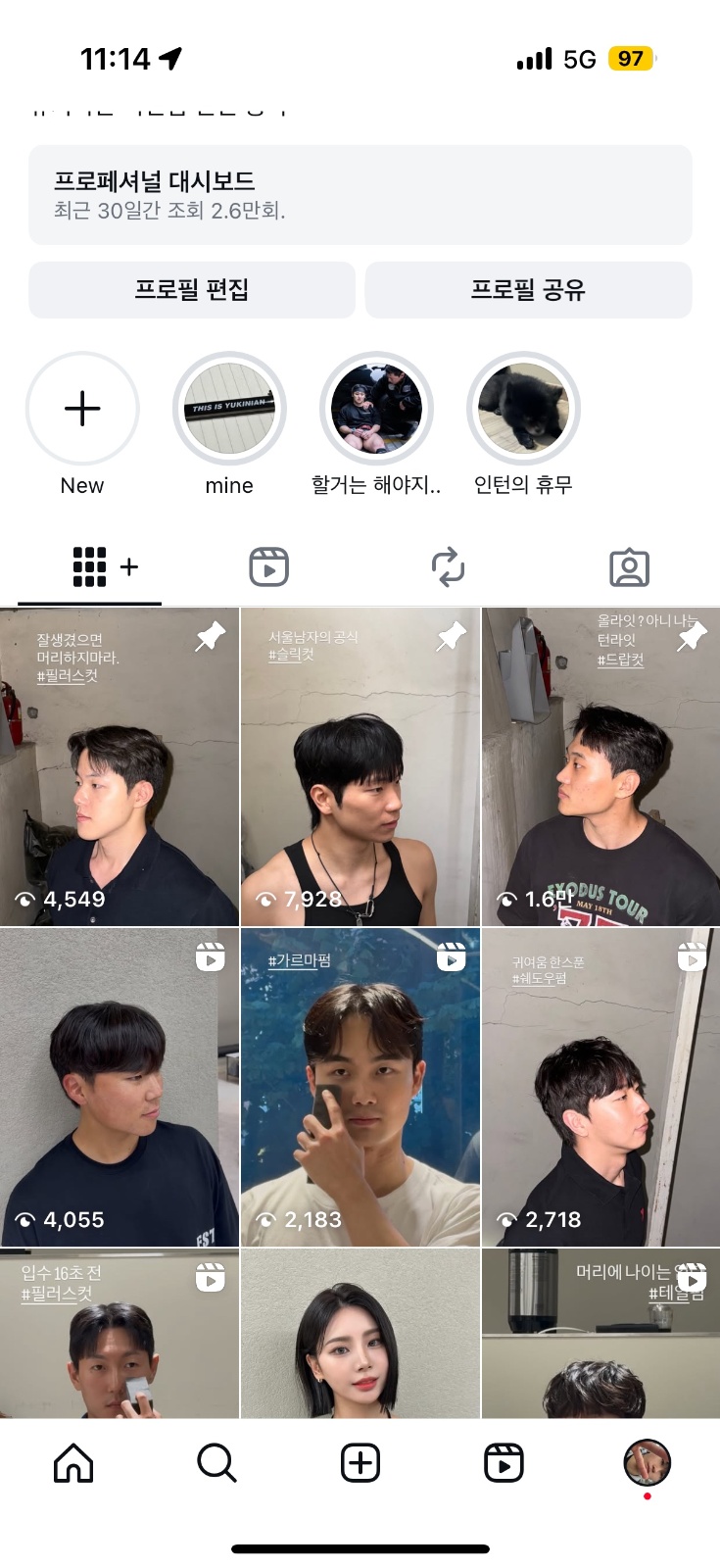Switch to the Reels tab on the profile
720x1568 pixels.
[267, 566]
